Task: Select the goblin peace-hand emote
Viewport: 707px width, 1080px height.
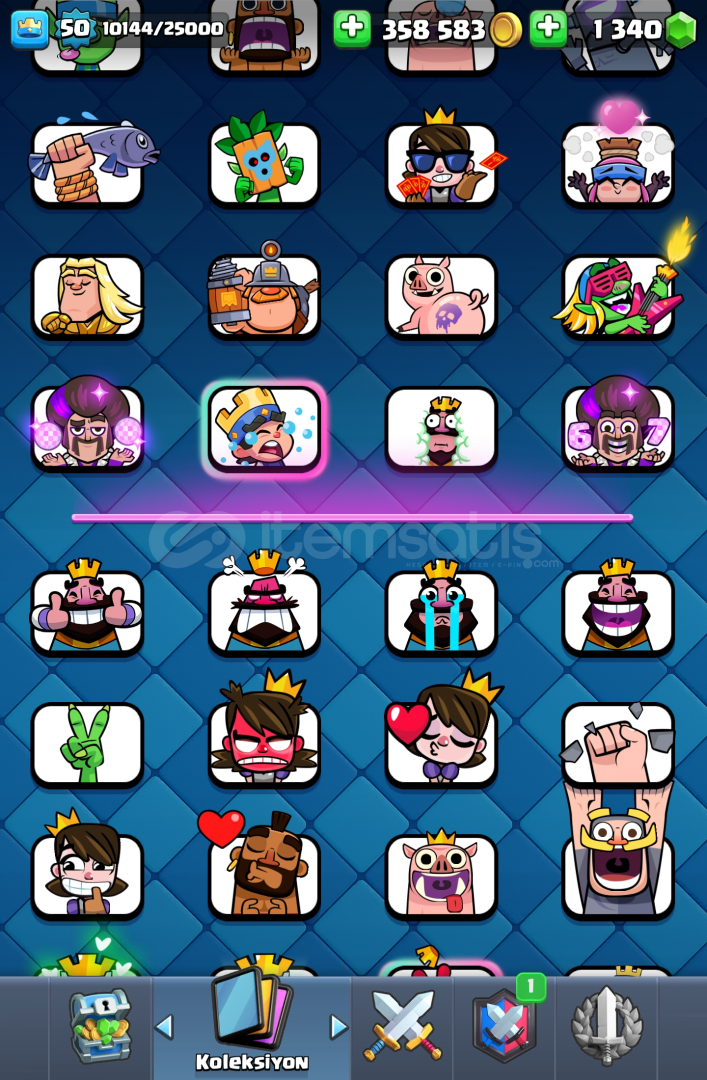Action: tap(88, 743)
